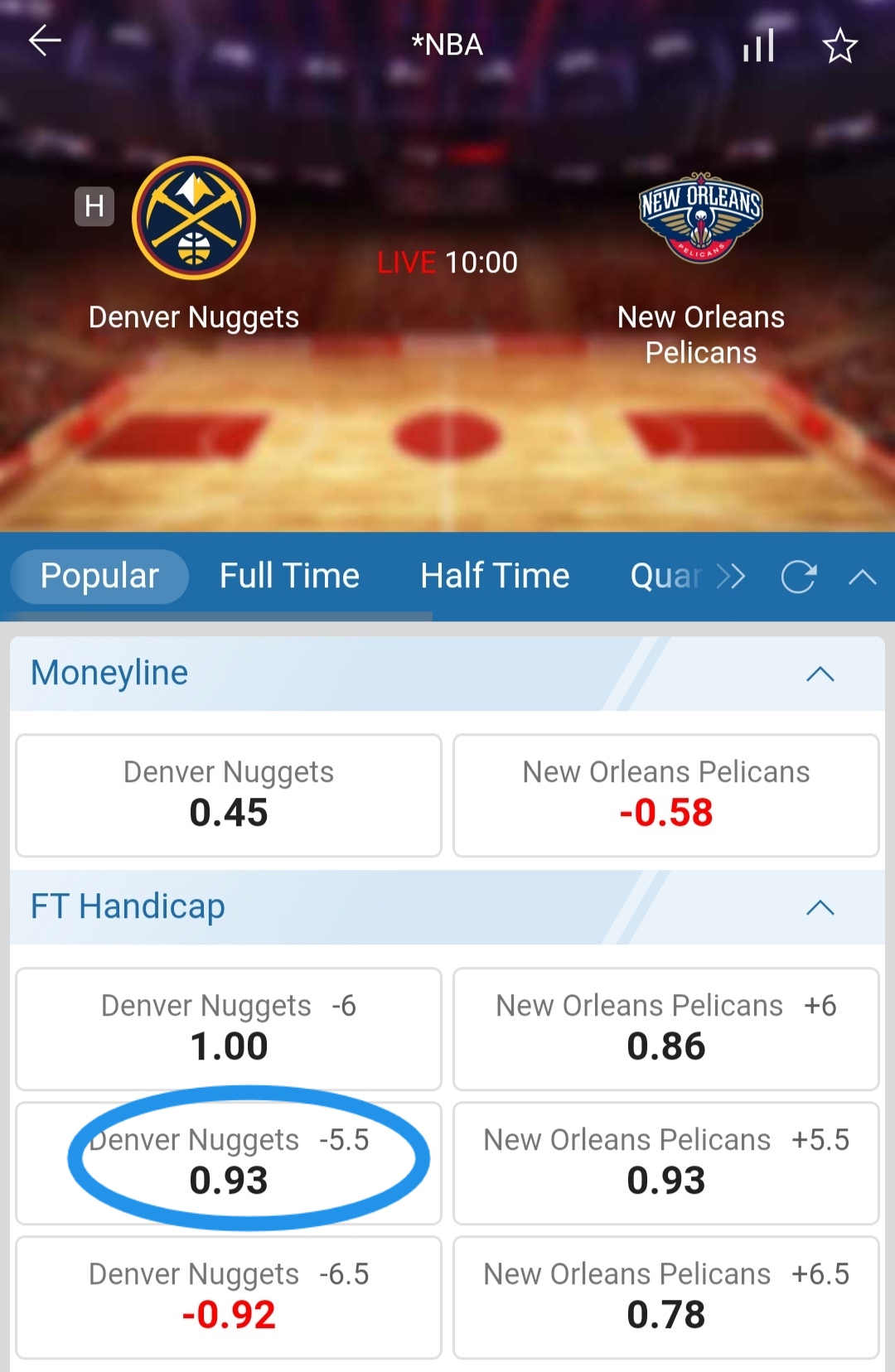
Task: Pick New Orleans Pelicans moneyline at -0.58
Action: click(665, 795)
